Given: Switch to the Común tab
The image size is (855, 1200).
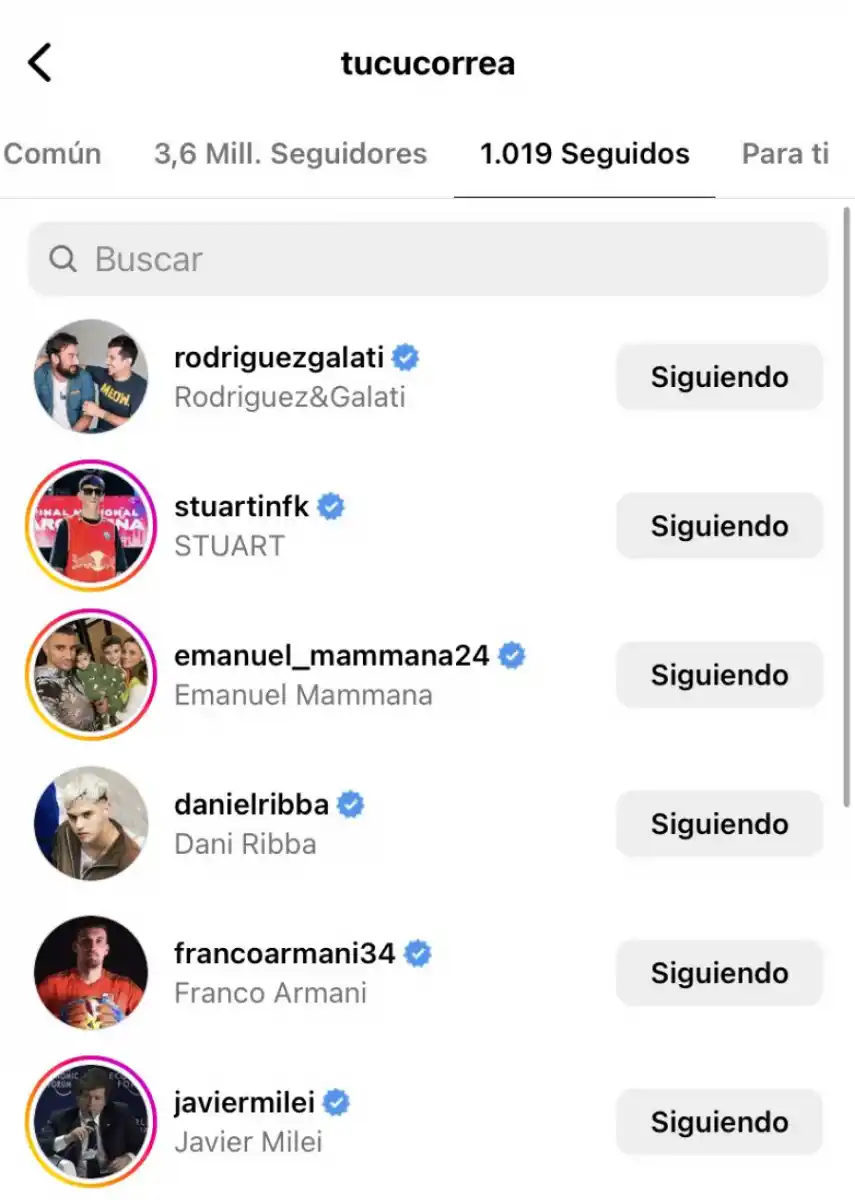Looking at the screenshot, I should pyautogui.click(x=53, y=154).
